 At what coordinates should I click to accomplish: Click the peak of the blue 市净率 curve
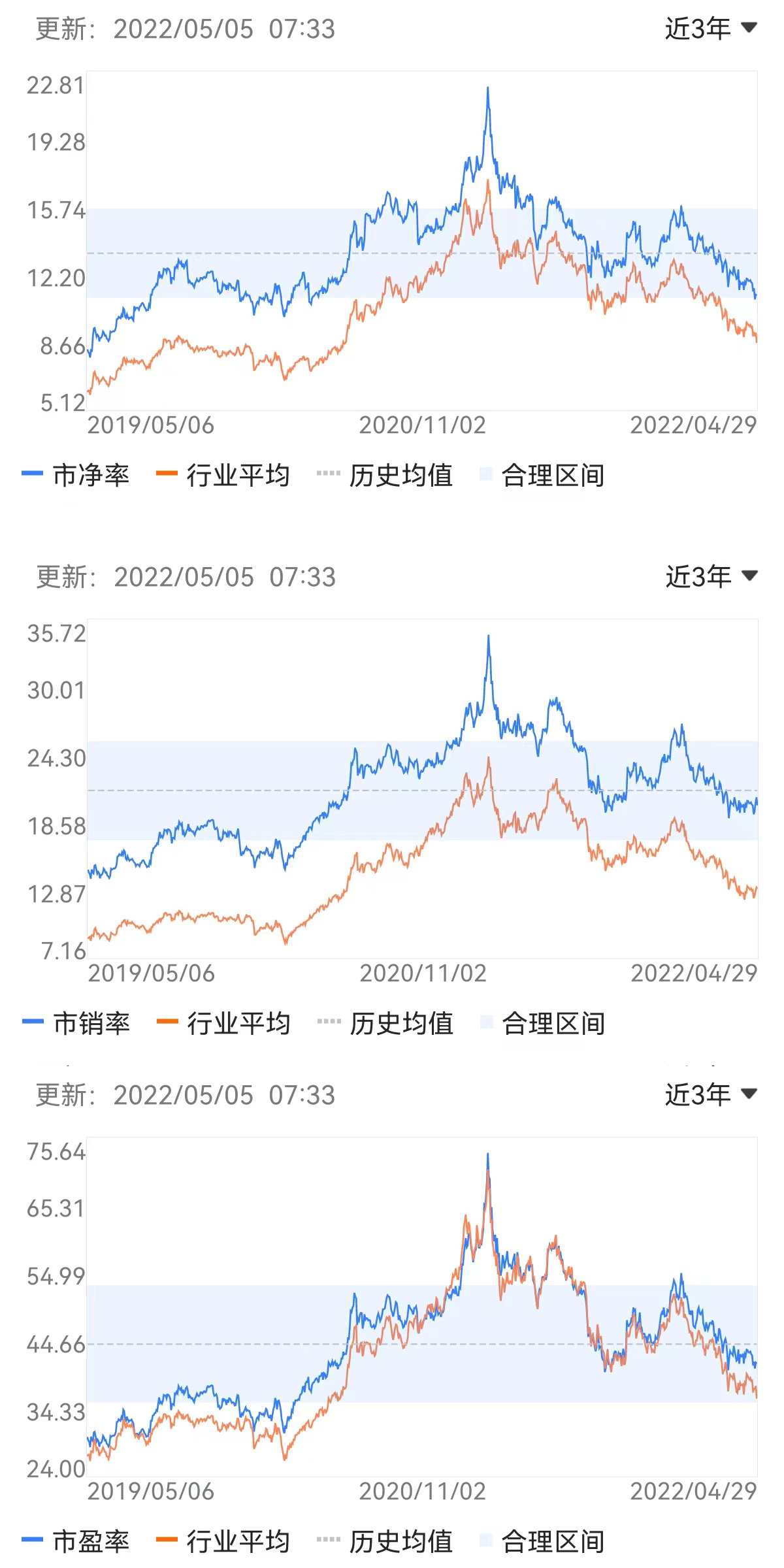[x=488, y=88]
